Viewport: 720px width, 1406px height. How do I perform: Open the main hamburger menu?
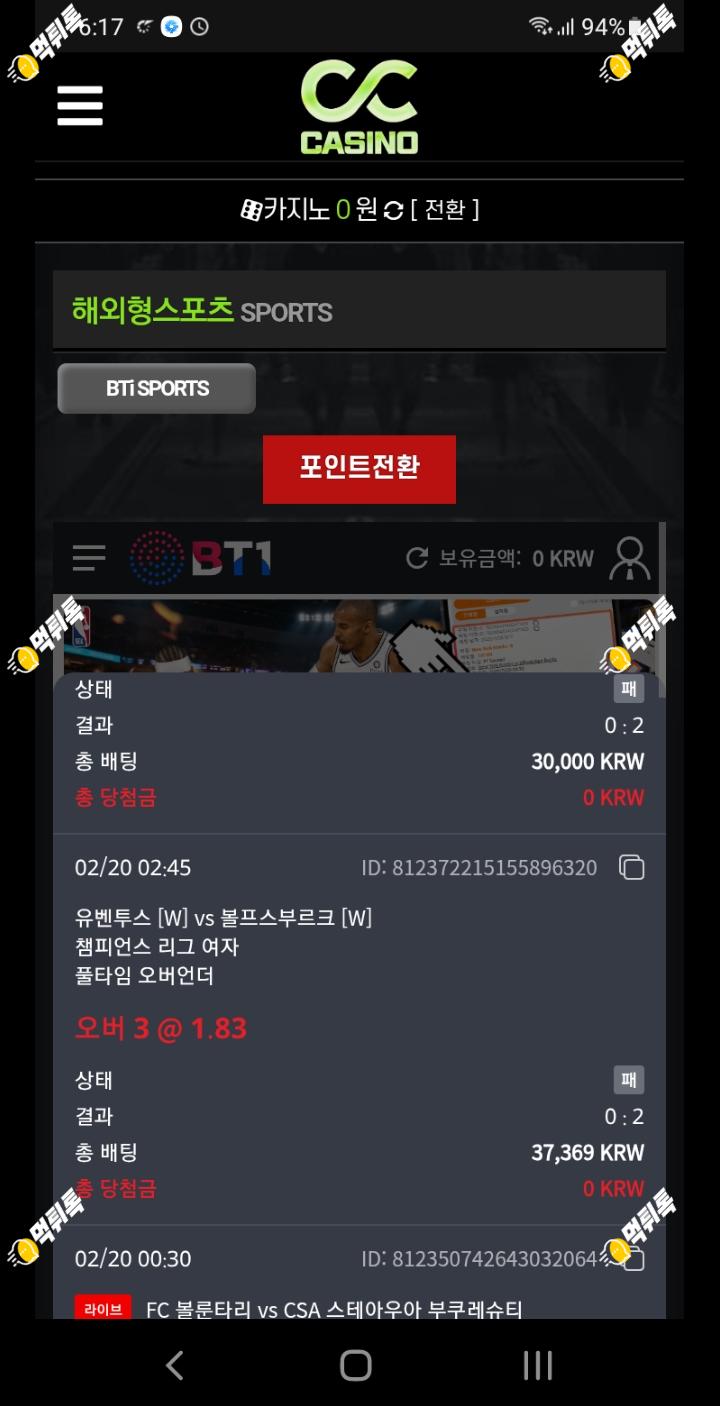coord(80,105)
